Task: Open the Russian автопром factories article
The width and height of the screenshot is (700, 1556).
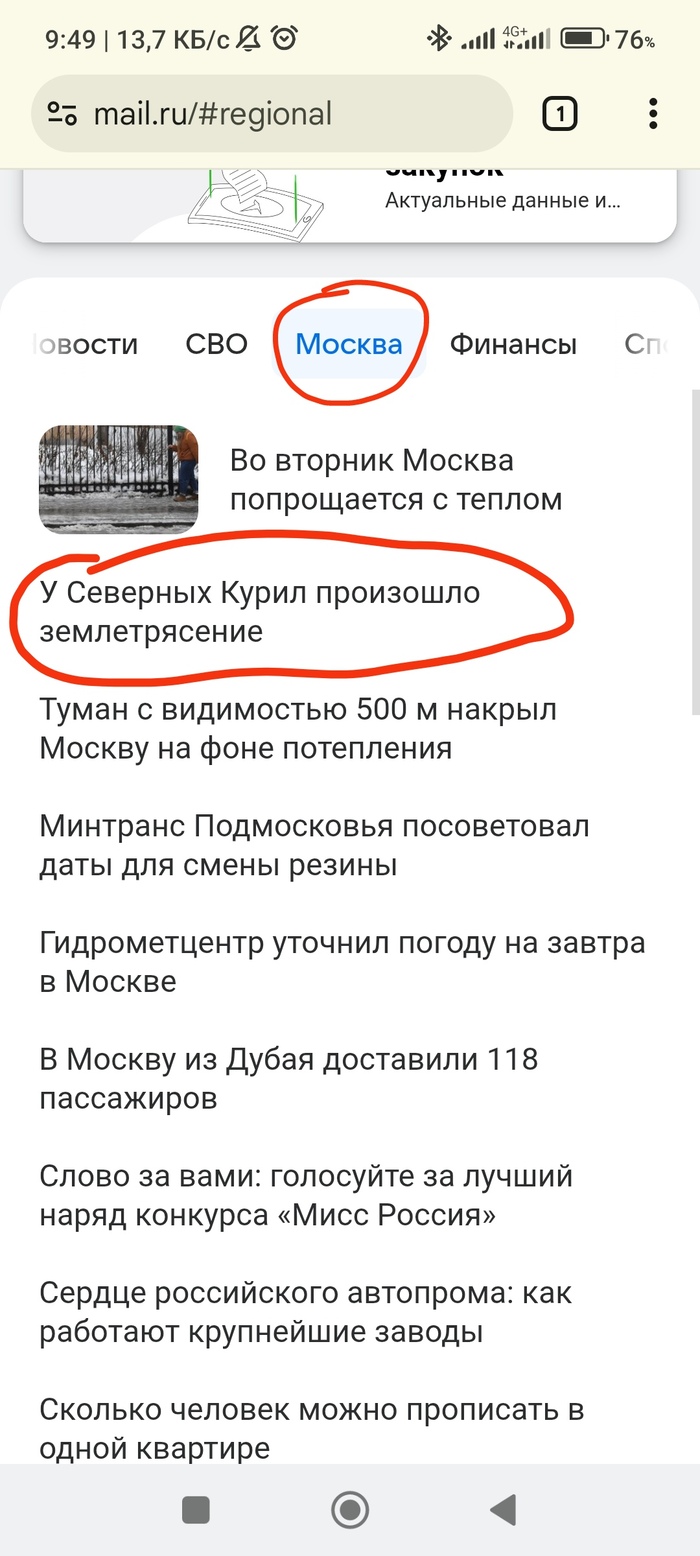Action: coord(305,1312)
